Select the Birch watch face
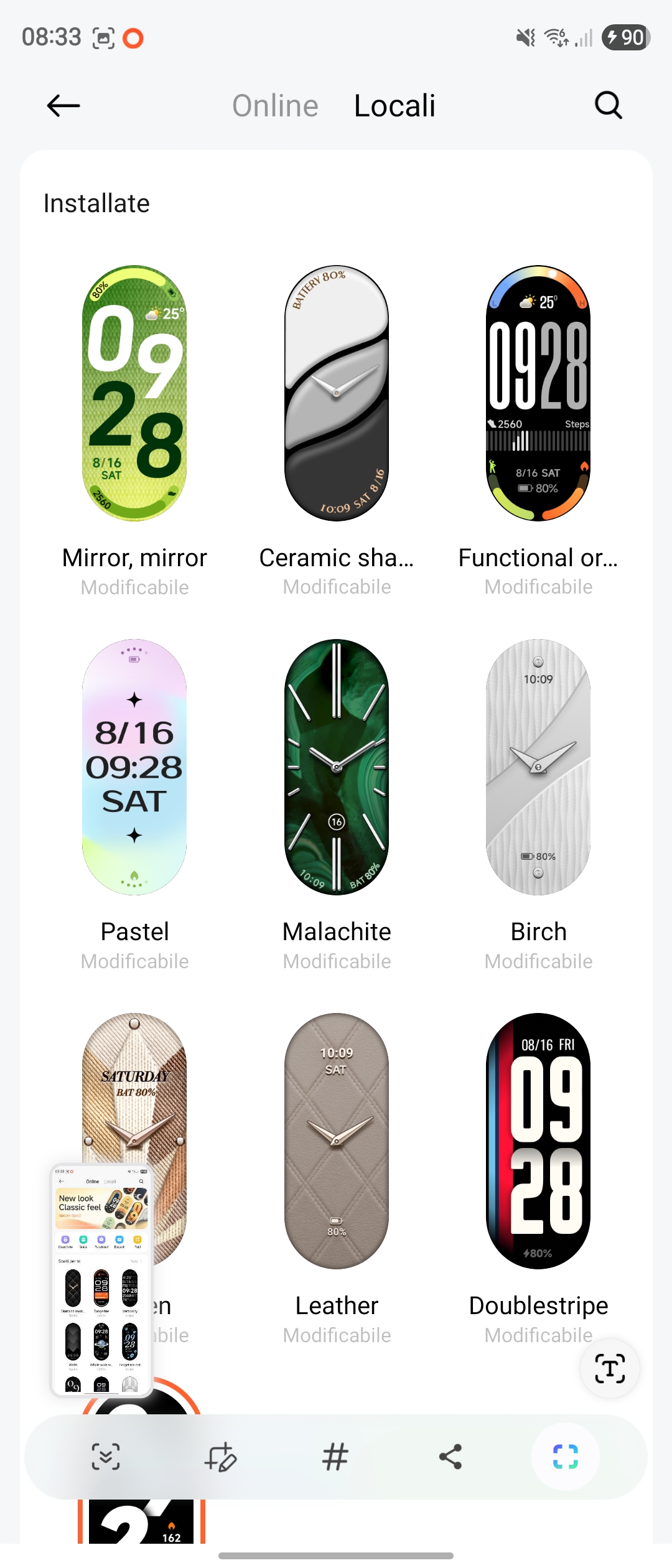672x1568 pixels. (x=538, y=767)
